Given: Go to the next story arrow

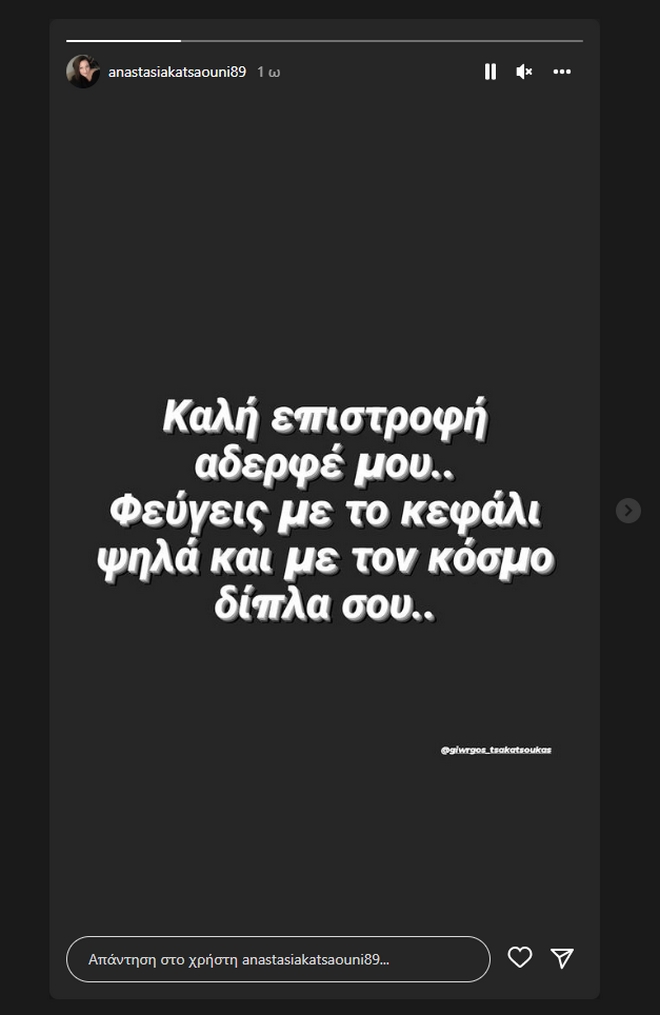Looking at the screenshot, I should point(628,510).
